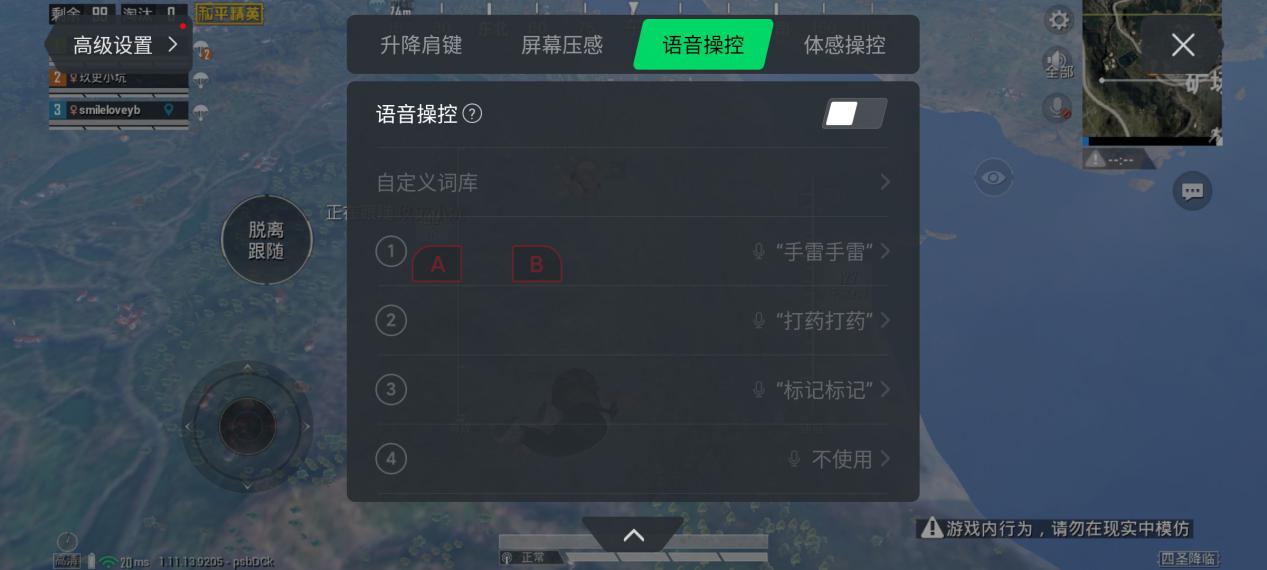Expand the bottom panel with up arrow
This screenshot has height=570, width=1267.
[633, 536]
